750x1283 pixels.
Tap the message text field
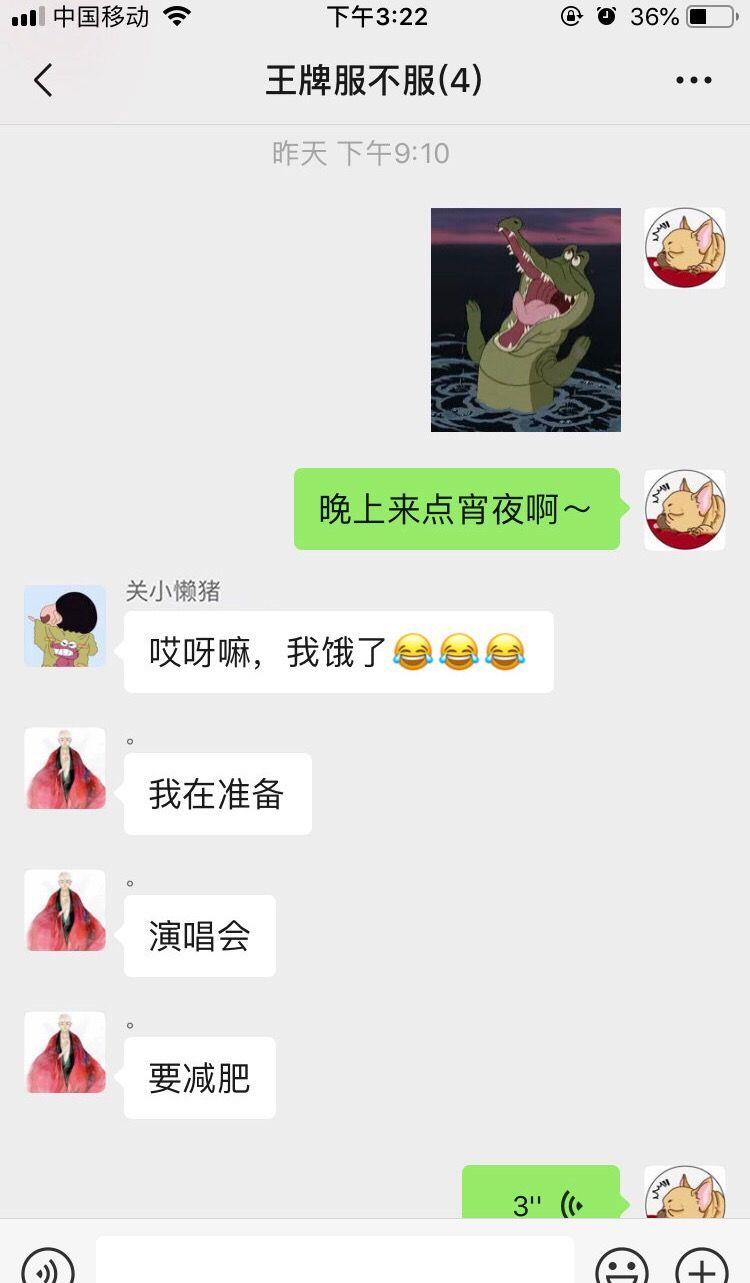(335, 1262)
